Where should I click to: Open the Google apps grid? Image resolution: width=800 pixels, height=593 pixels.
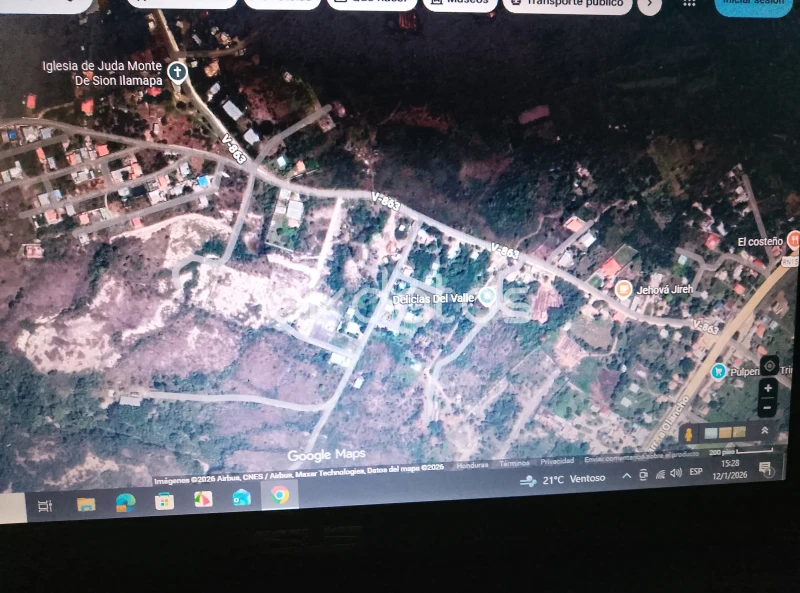click(689, 3)
